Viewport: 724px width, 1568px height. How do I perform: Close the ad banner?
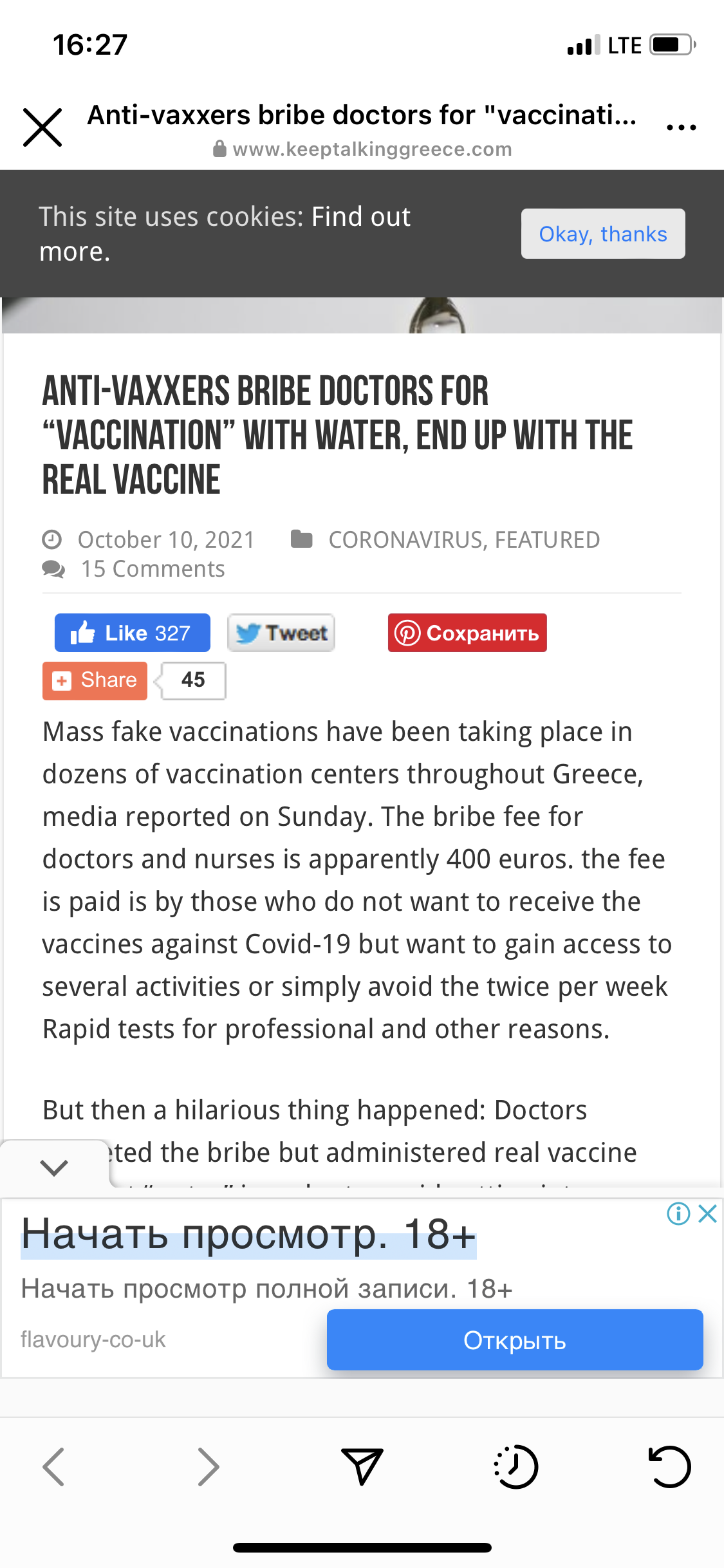[x=707, y=1214]
